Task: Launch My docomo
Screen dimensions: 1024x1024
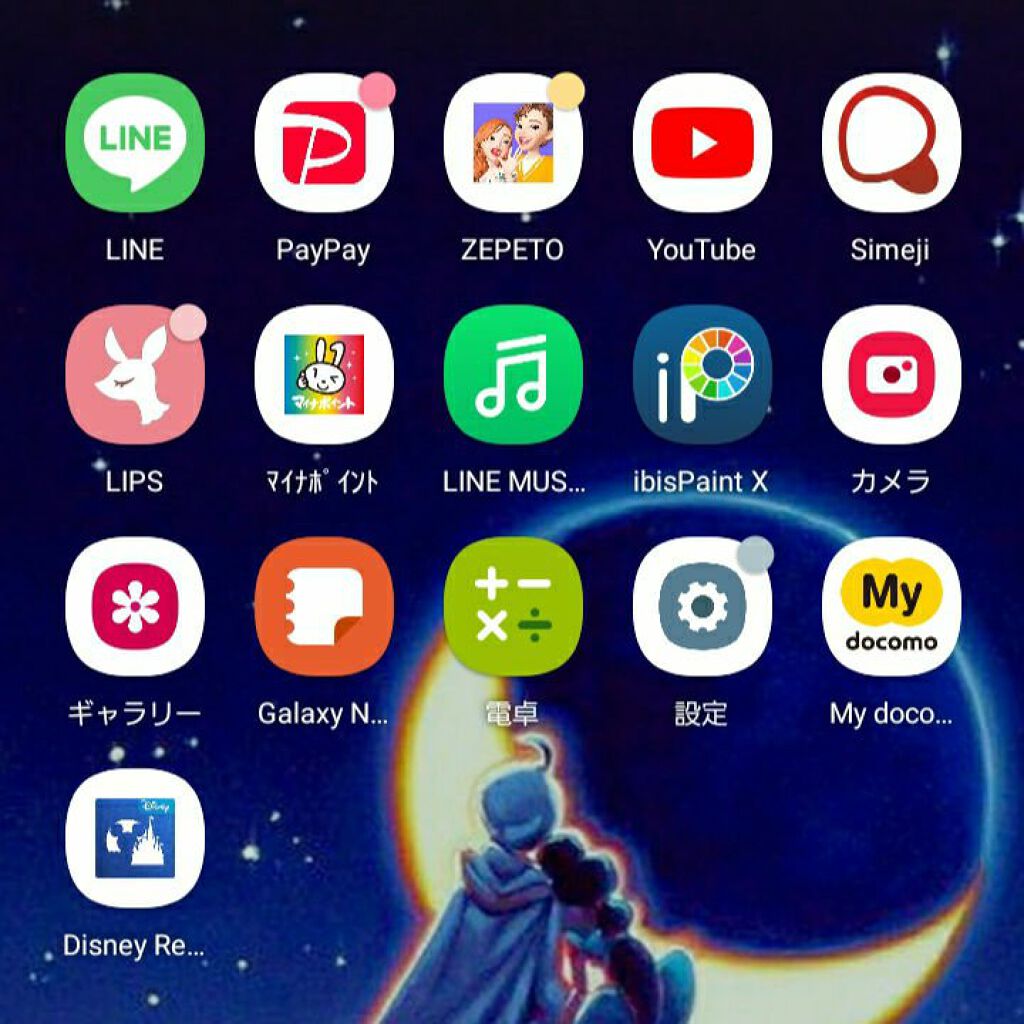Action: coord(891,607)
